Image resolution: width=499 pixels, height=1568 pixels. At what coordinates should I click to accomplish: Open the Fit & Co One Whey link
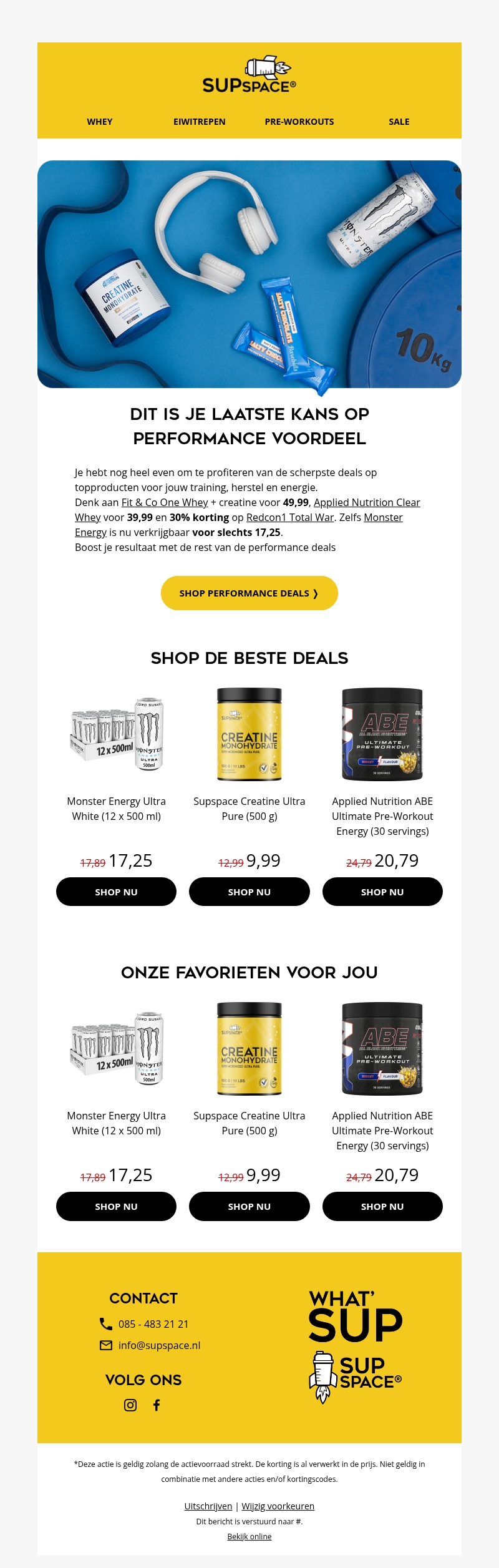(x=165, y=503)
